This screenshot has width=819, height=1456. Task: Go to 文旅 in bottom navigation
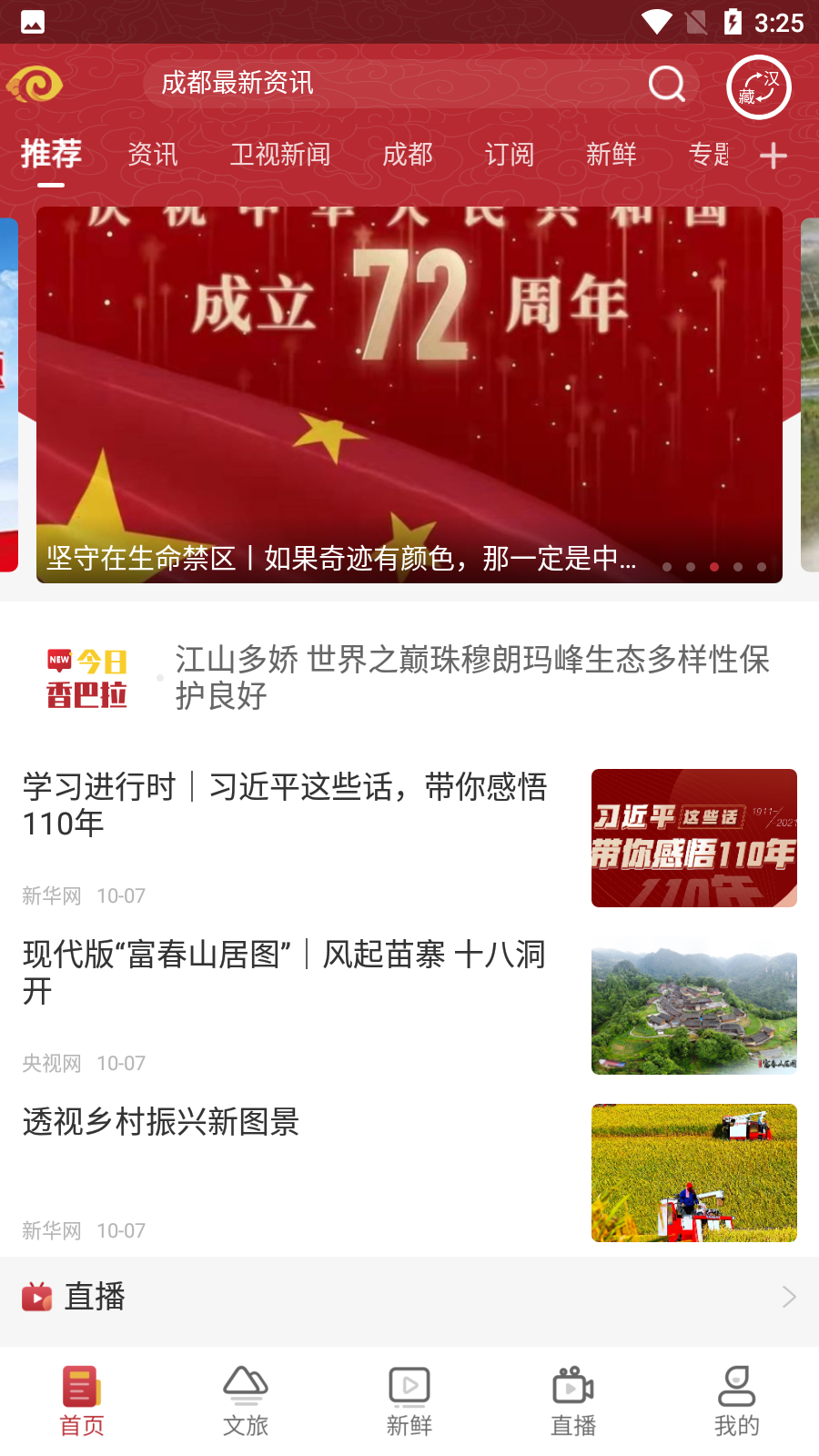(x=246, y=1401)
